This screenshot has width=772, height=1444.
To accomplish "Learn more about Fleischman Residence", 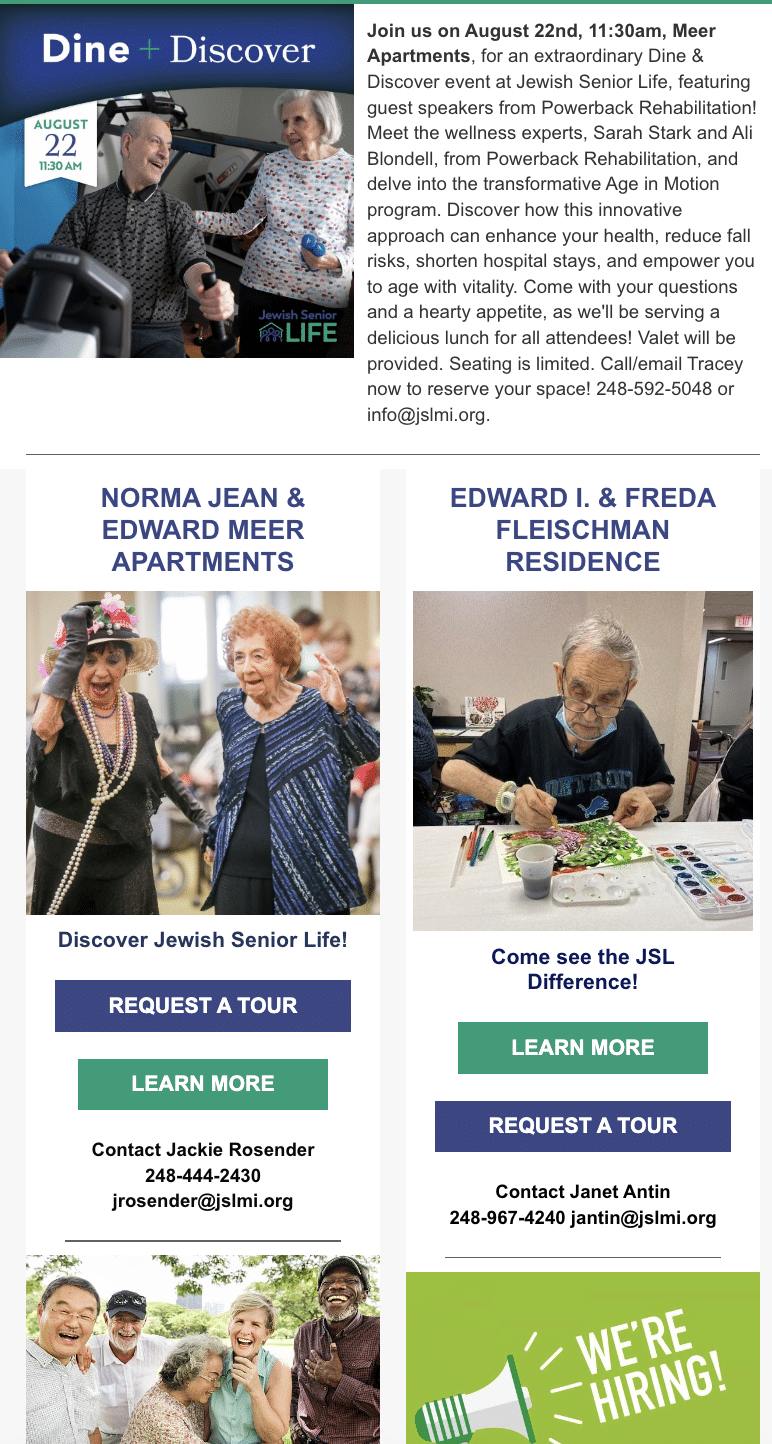I will click(x=583, y=1048).
